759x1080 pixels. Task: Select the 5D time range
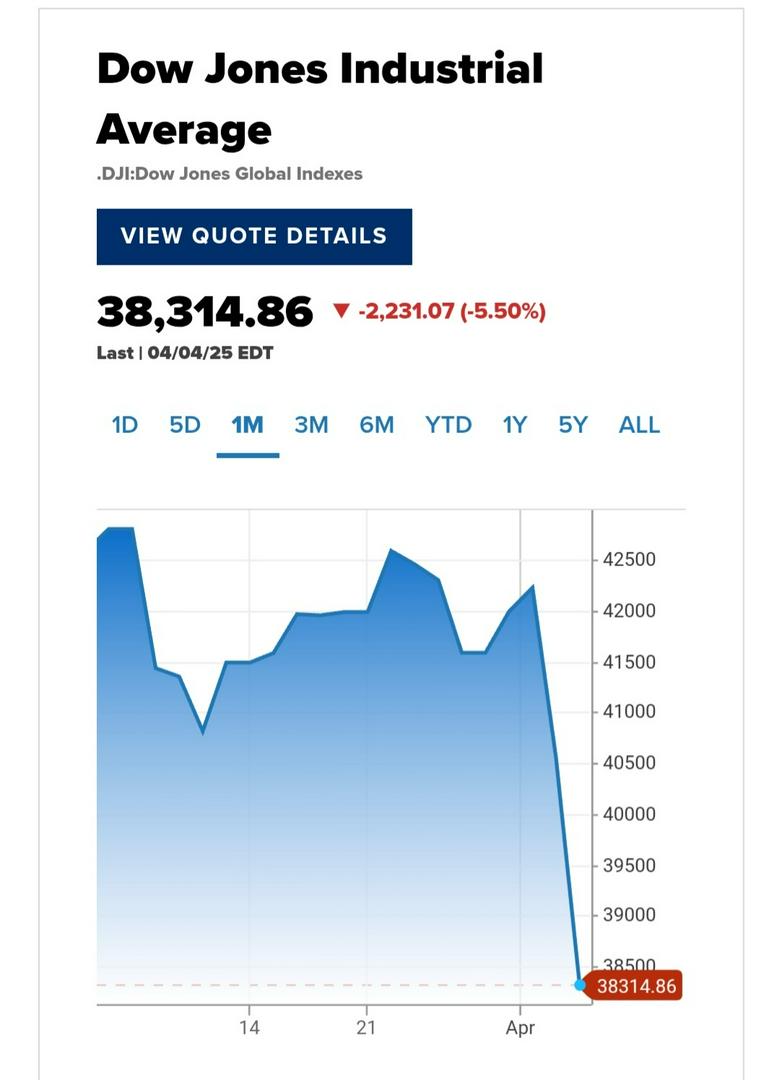pyautogui.click(x=185, y=425)
